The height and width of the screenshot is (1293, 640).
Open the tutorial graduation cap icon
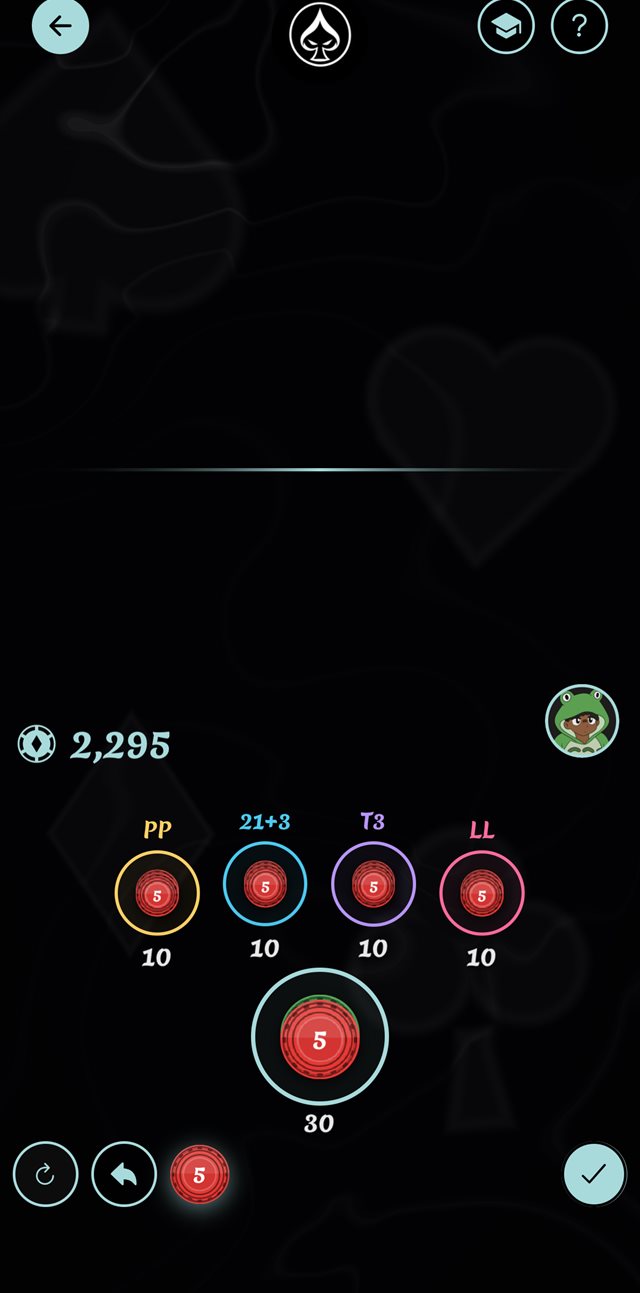(x=506, y=26)
